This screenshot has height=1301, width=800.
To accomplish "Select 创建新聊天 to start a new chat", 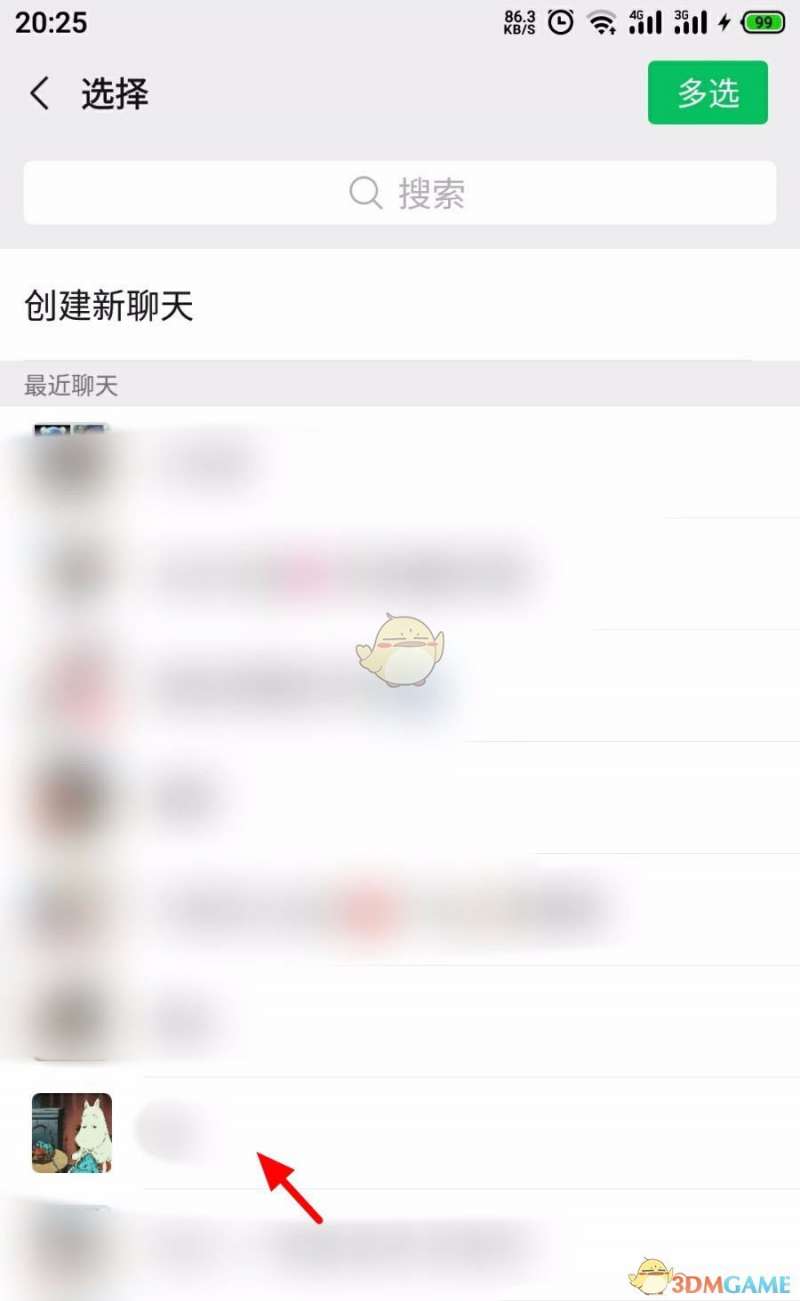I will [x=110, y=306].
